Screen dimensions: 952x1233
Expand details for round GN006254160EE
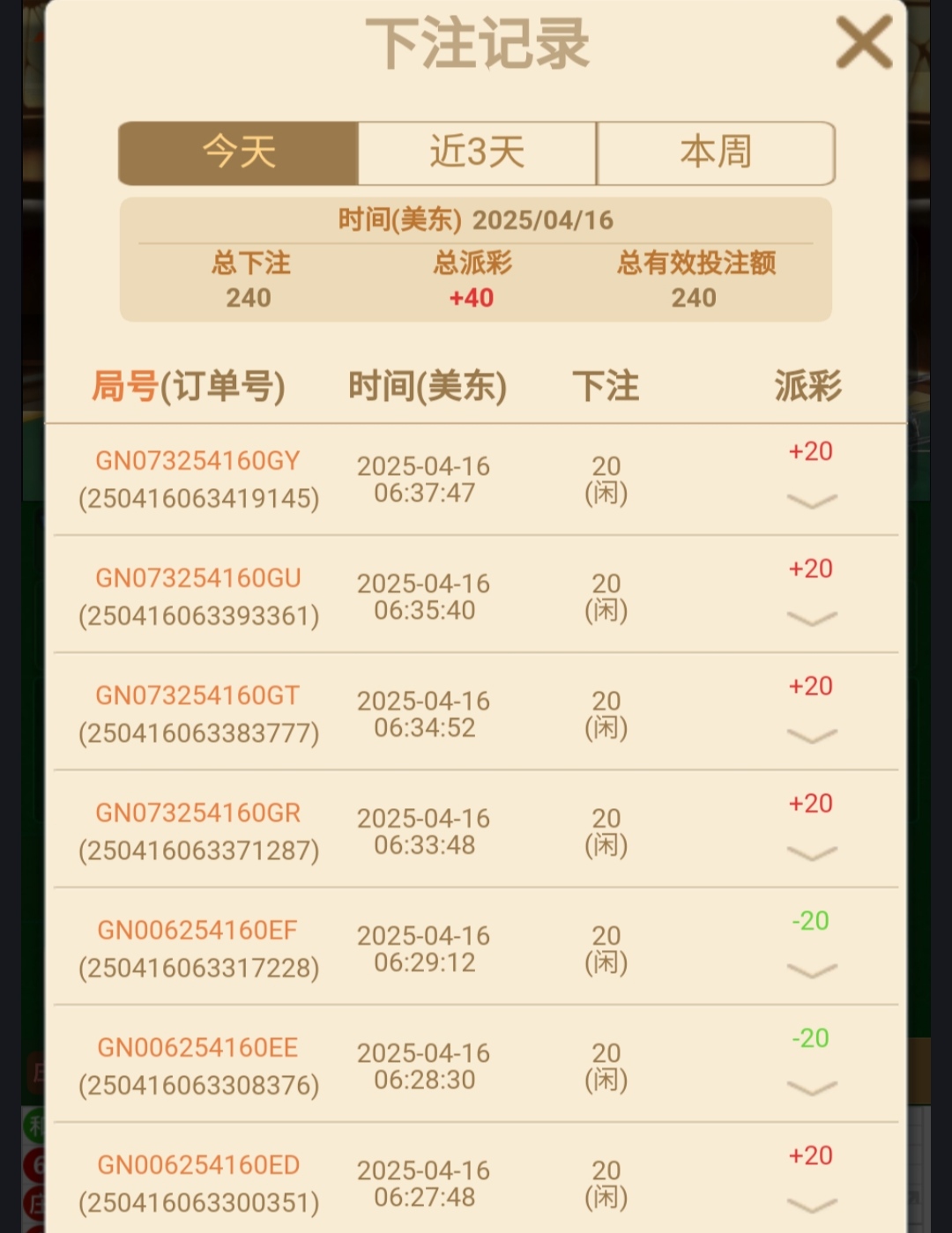pos(811,1087)
